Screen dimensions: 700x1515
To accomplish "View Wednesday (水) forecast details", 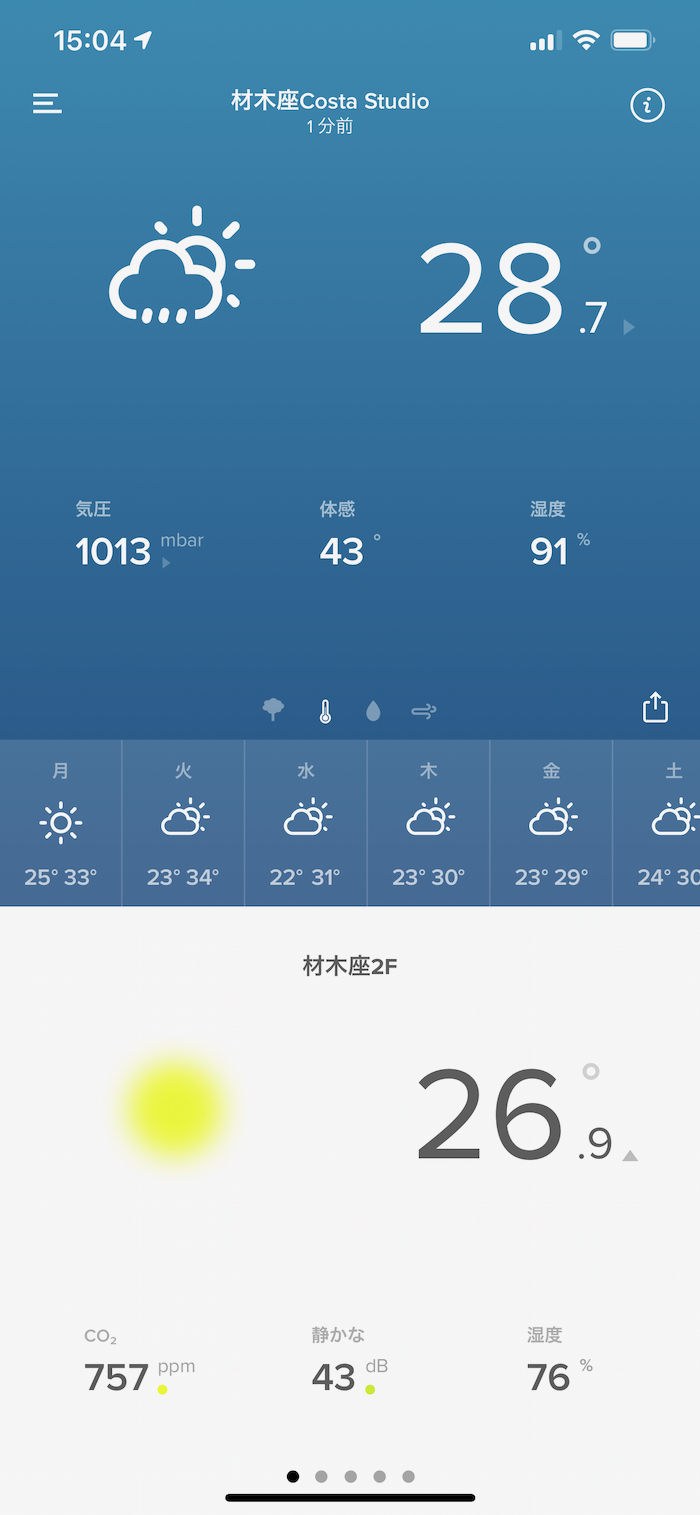I will pos(306,823).
